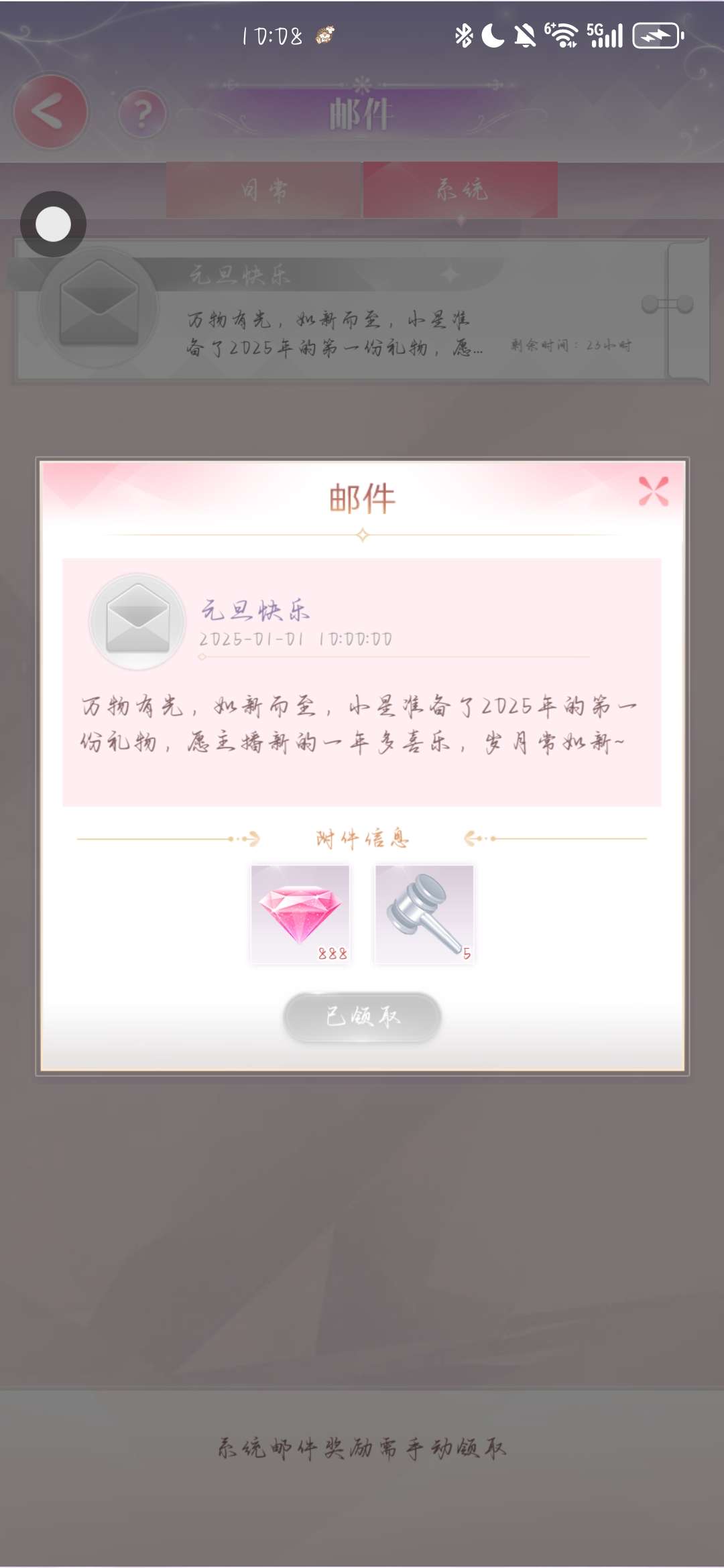Open the question mark help icon

141,114
